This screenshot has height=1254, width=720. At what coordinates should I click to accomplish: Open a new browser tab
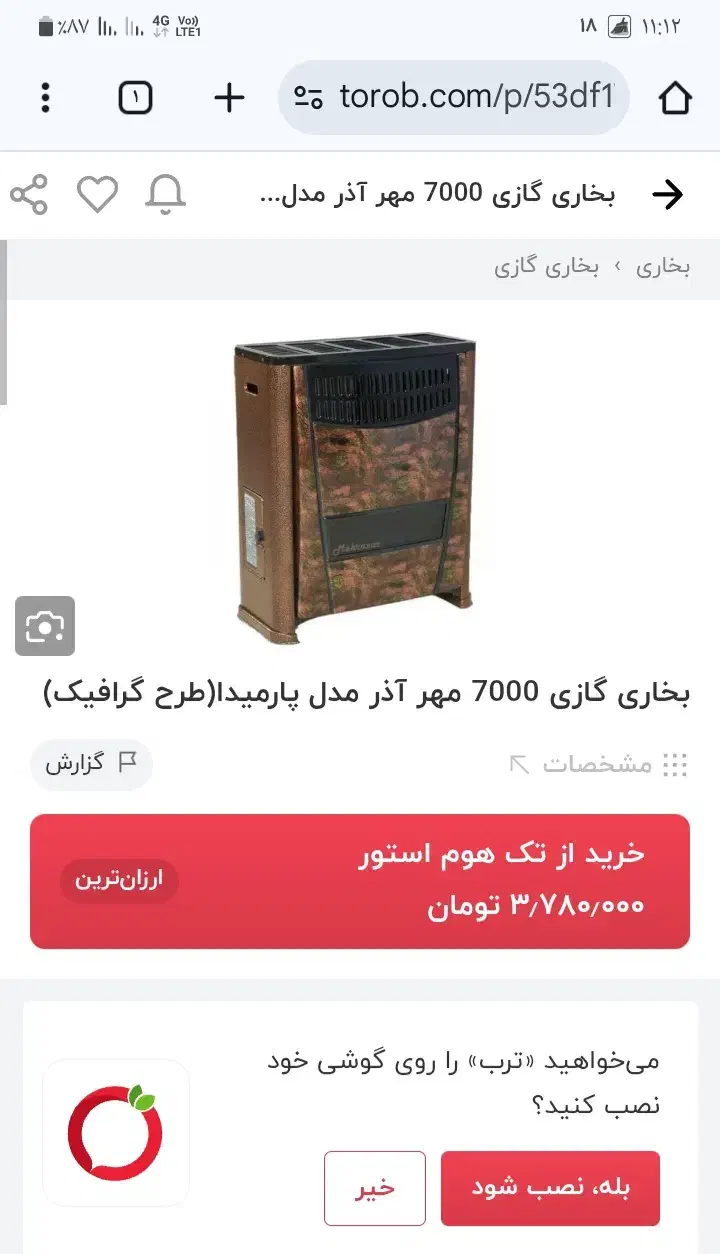click(x=229, y=98)
